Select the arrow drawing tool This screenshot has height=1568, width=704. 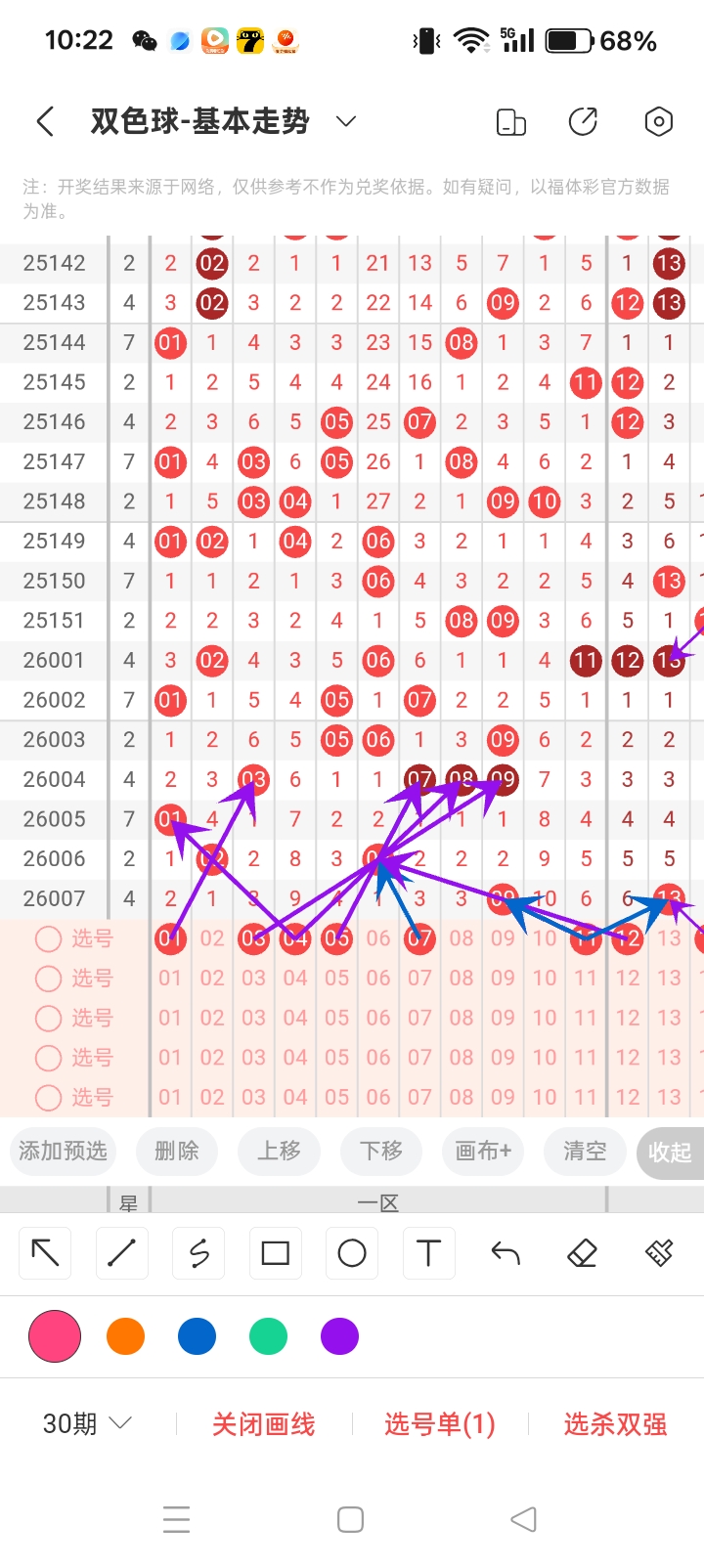[46, 1253]
